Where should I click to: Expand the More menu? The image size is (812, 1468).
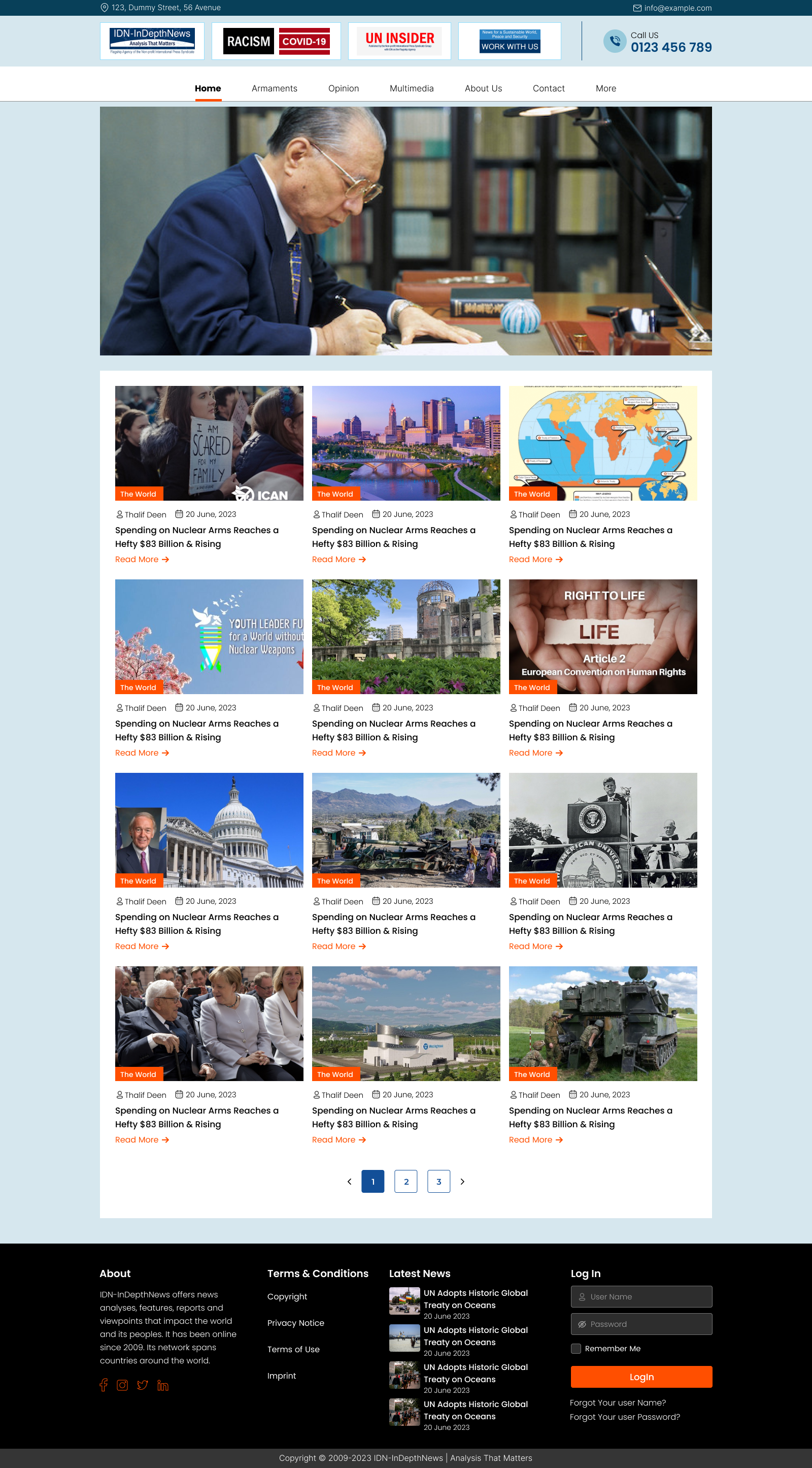pos(605,88)
